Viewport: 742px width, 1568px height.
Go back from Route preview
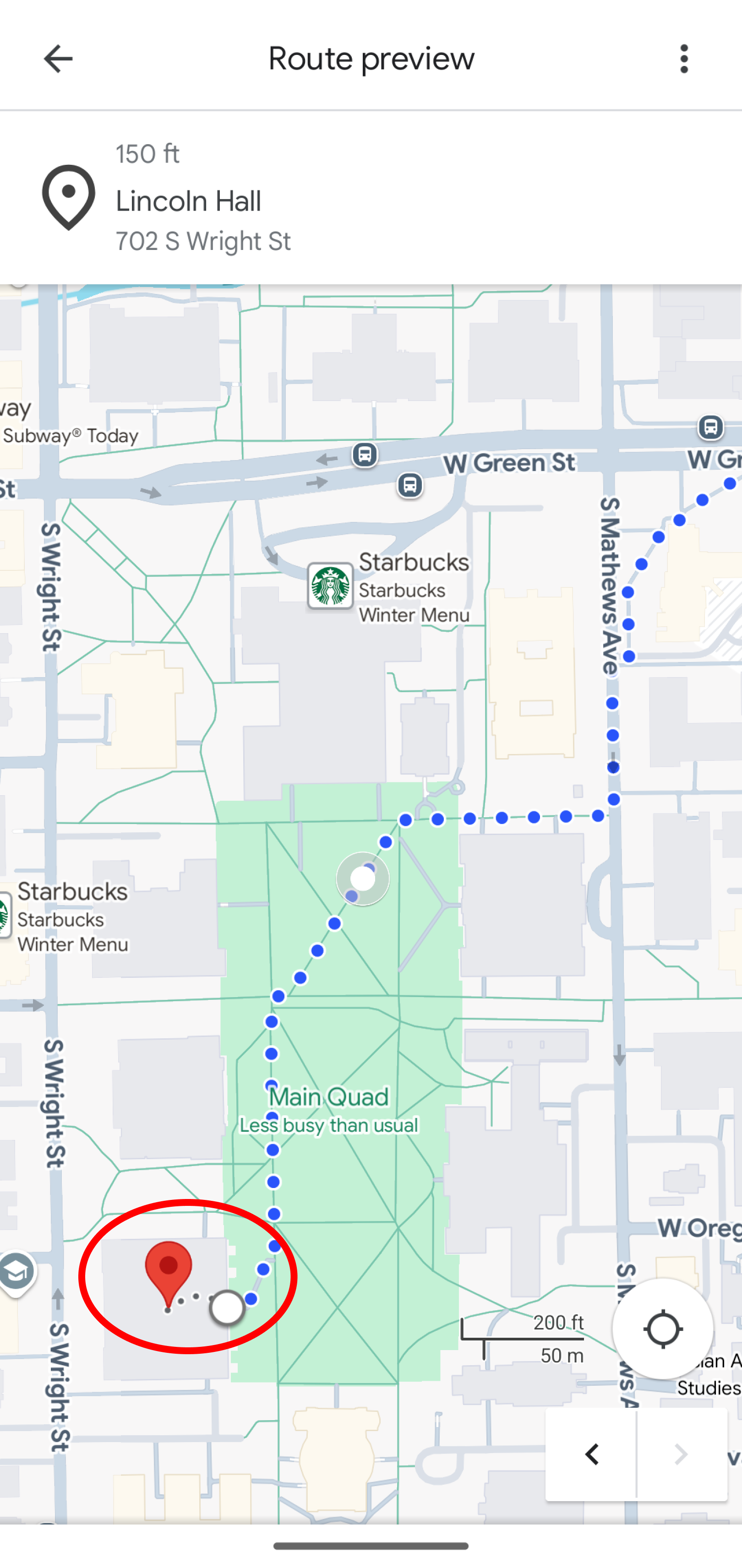pyautogui.click(x=58, y=59)
